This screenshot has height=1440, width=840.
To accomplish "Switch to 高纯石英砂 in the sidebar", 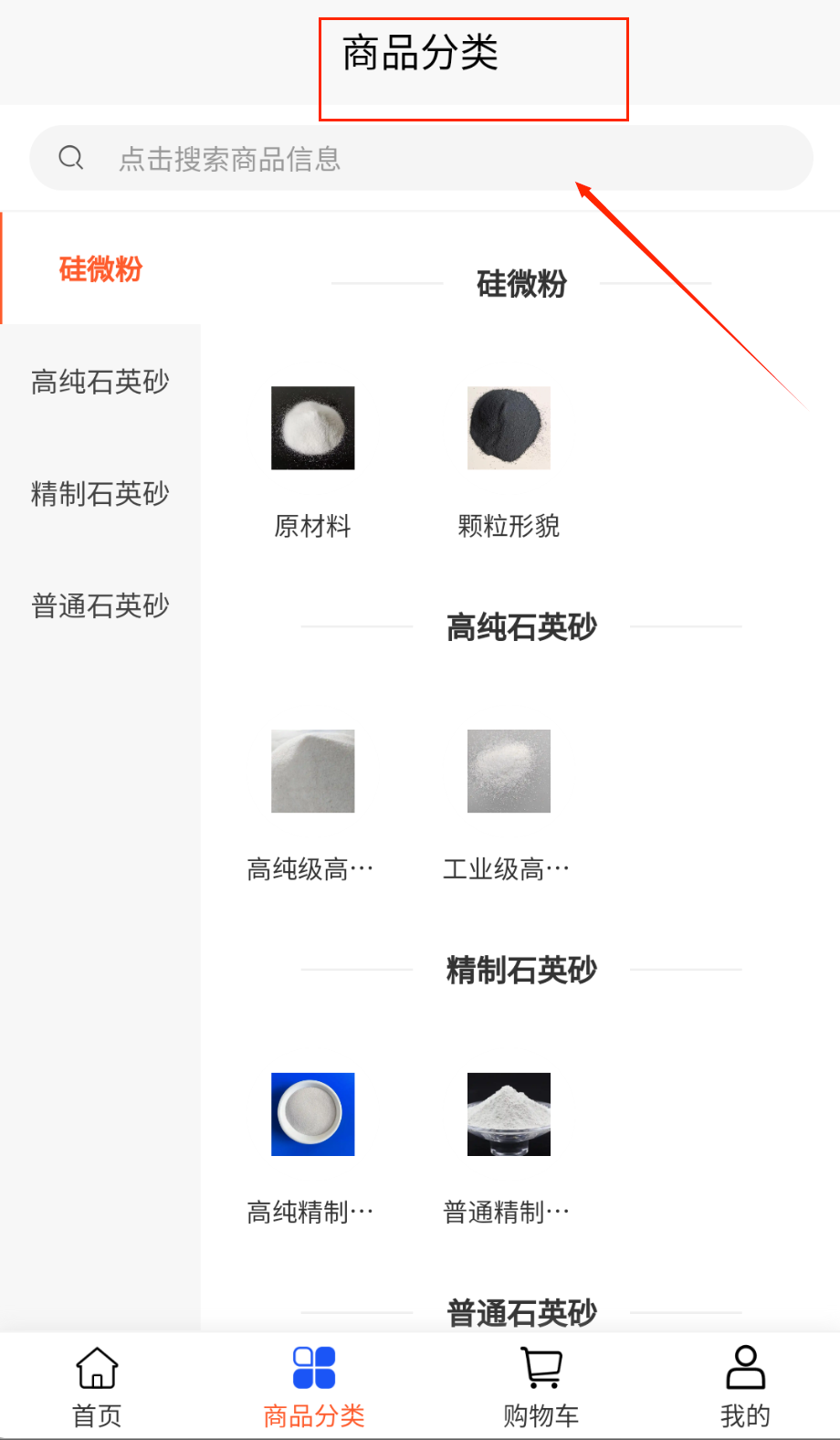I will tap(100, 382).
